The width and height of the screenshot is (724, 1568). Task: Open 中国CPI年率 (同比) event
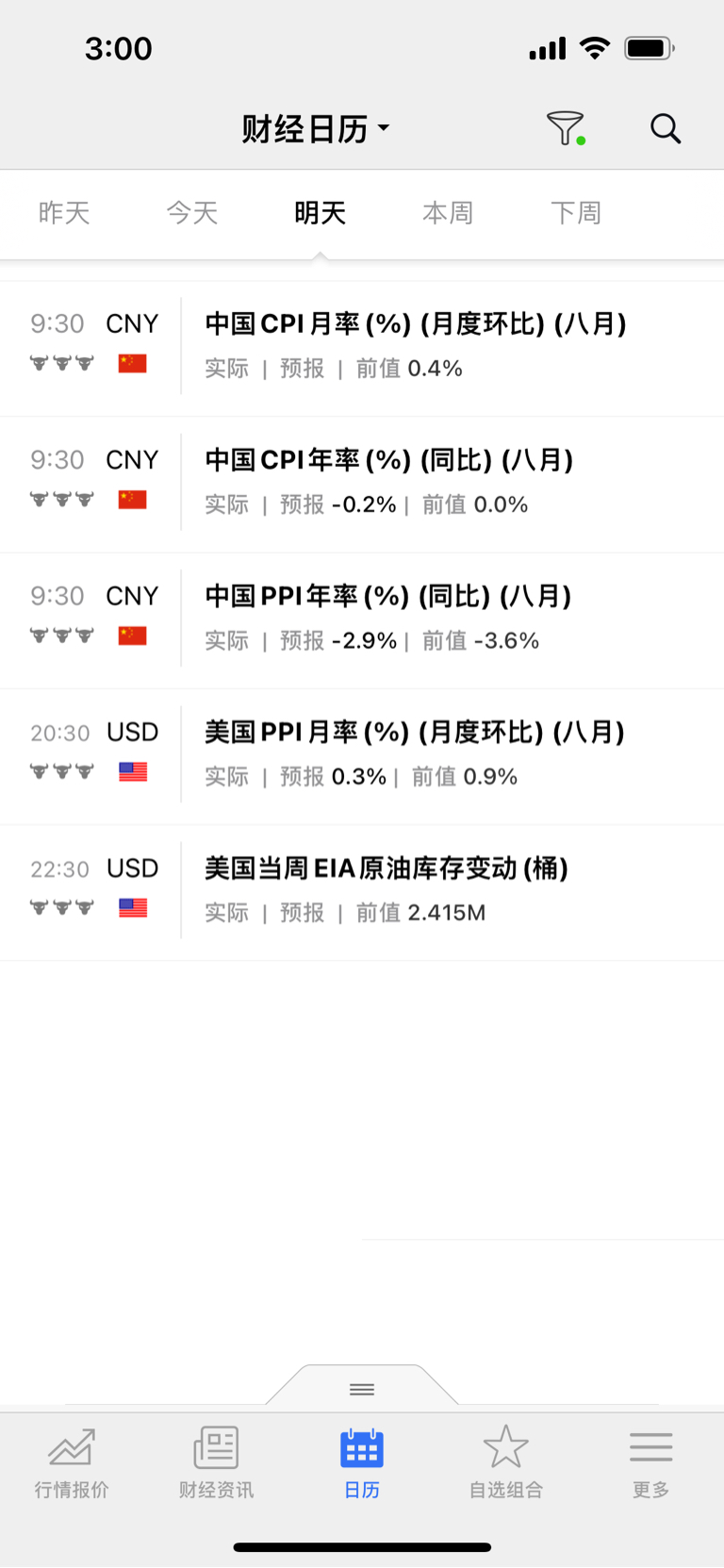(362, 485)
